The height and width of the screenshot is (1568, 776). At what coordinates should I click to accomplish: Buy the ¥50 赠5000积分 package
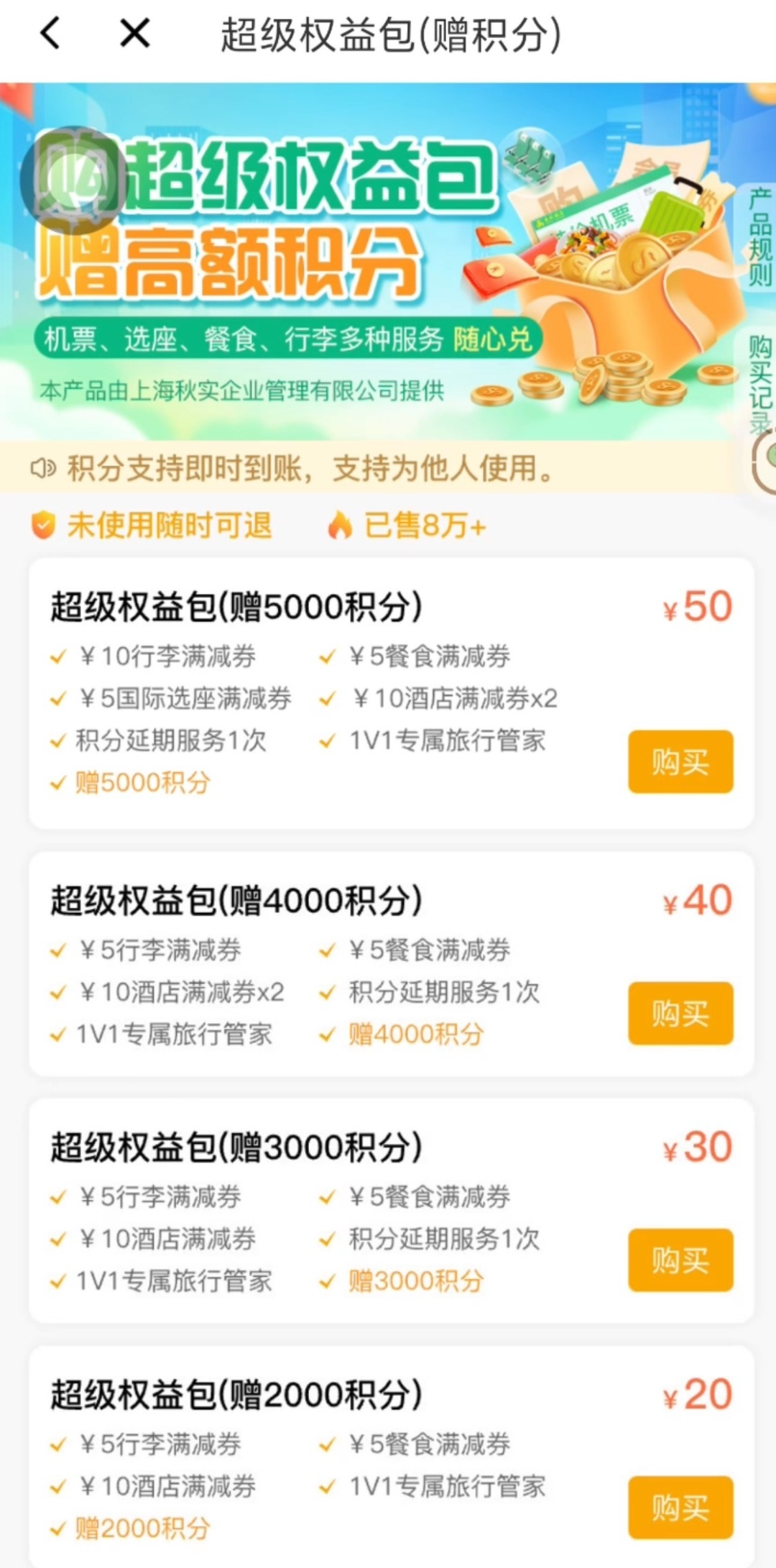[680, 762]
